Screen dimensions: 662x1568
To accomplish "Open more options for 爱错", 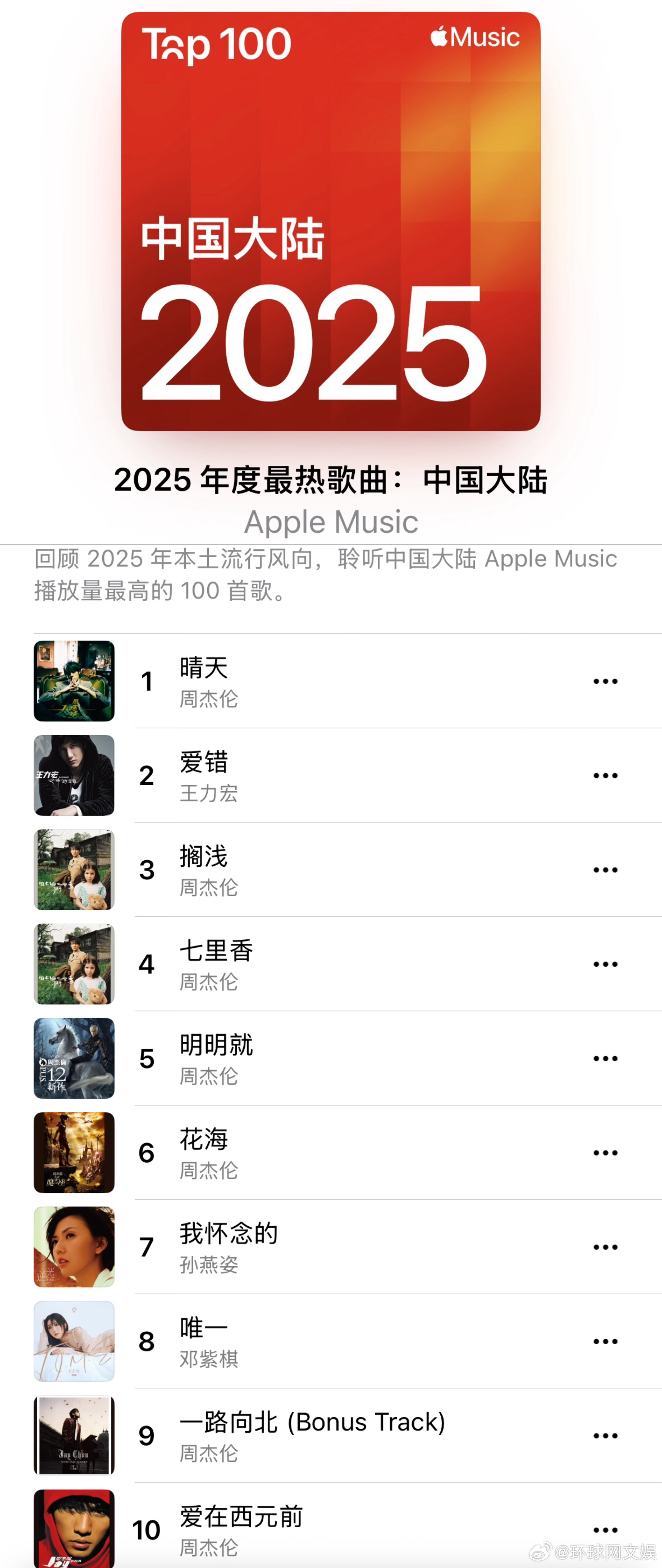I will coord(605,775).
